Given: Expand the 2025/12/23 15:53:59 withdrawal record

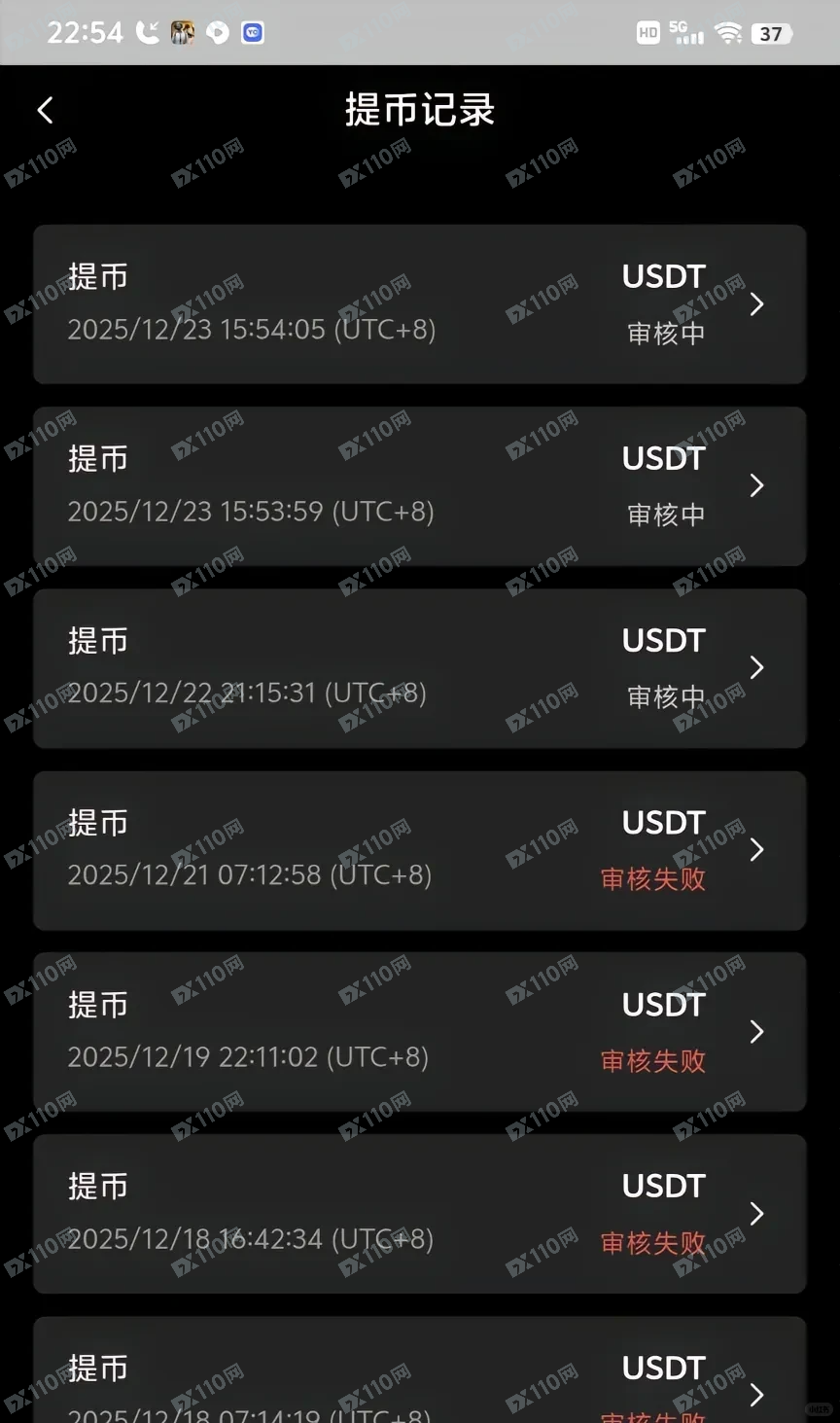Looking at the screenshot, I should [420, 486].
